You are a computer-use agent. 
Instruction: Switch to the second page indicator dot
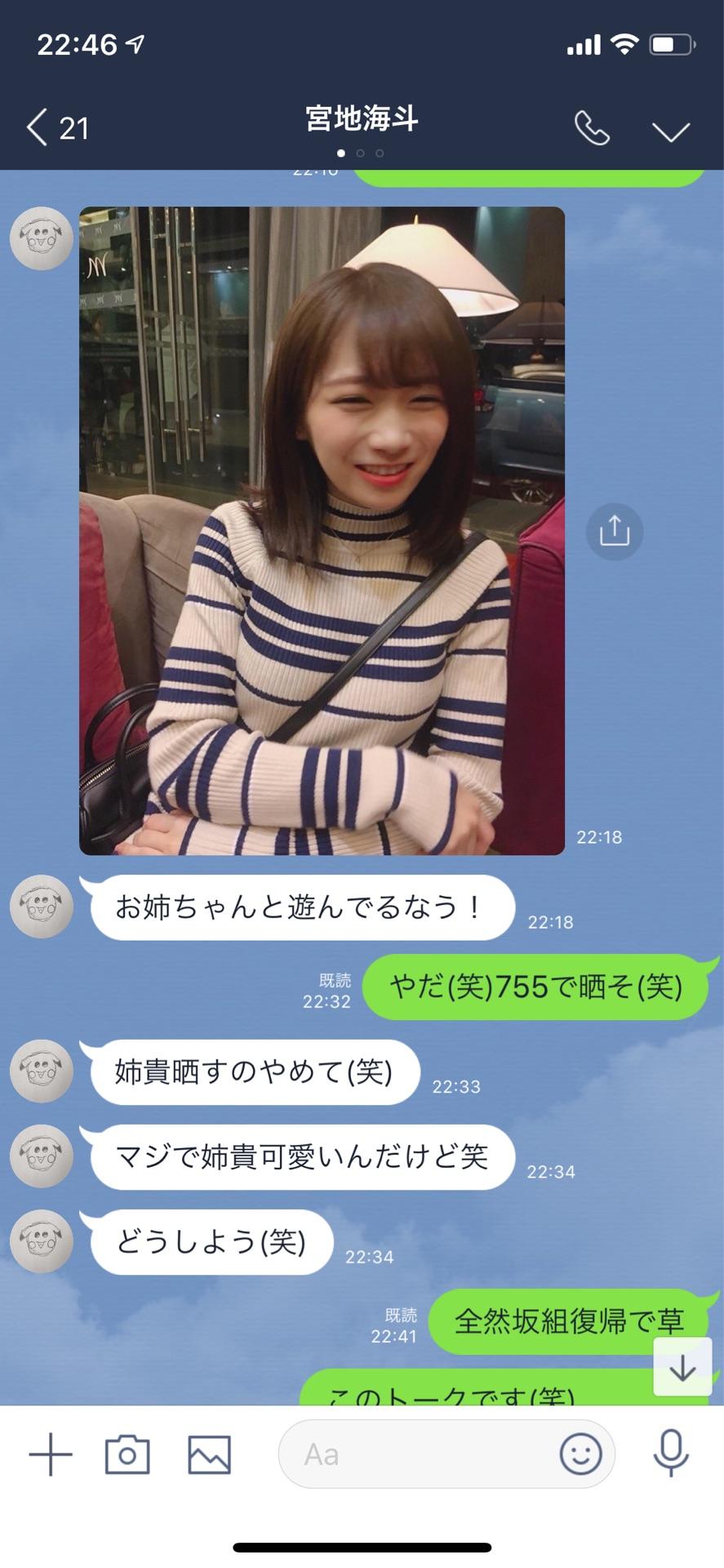point(362,153)
